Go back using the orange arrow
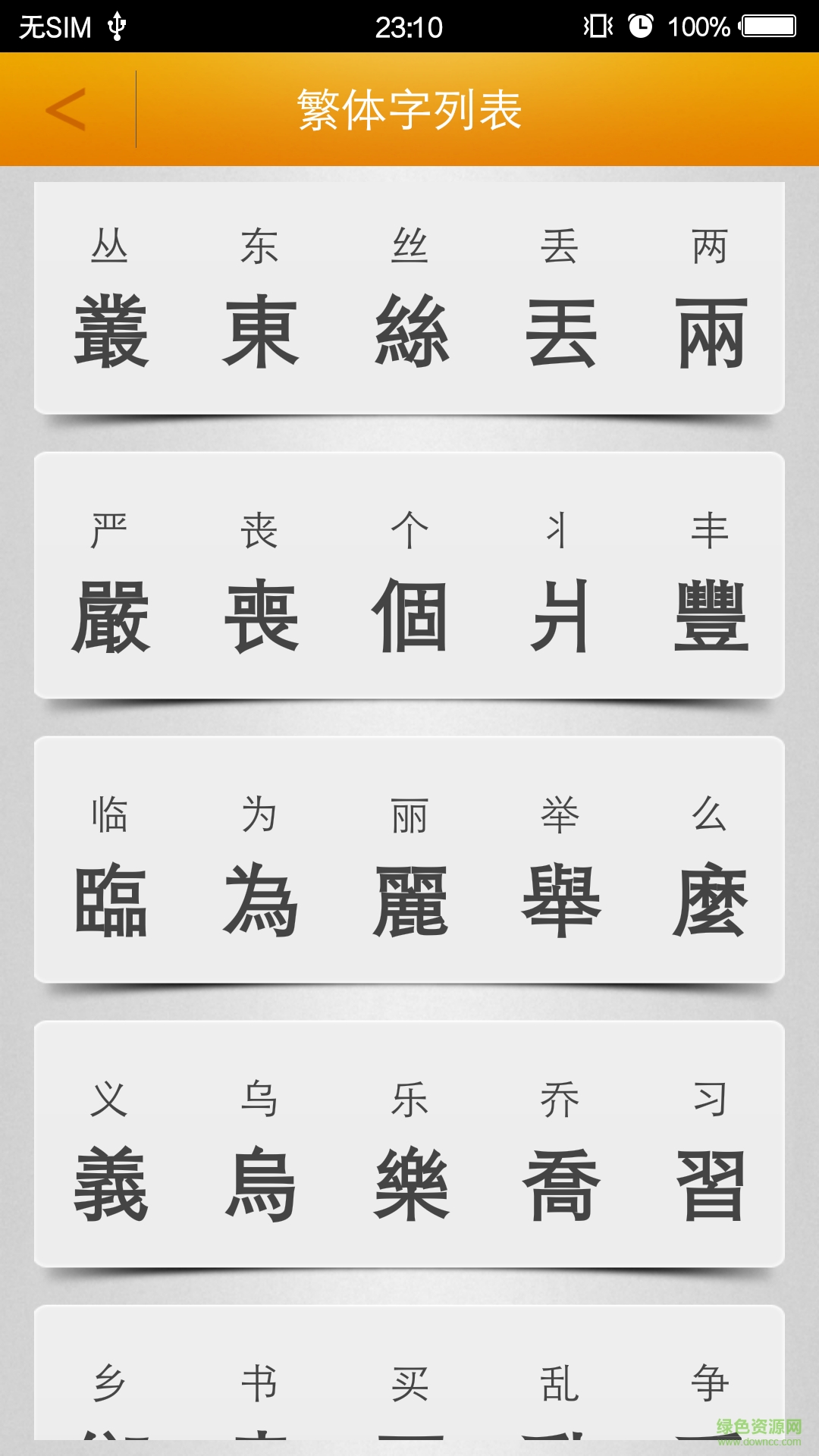819x1456 pixels. 67,110
